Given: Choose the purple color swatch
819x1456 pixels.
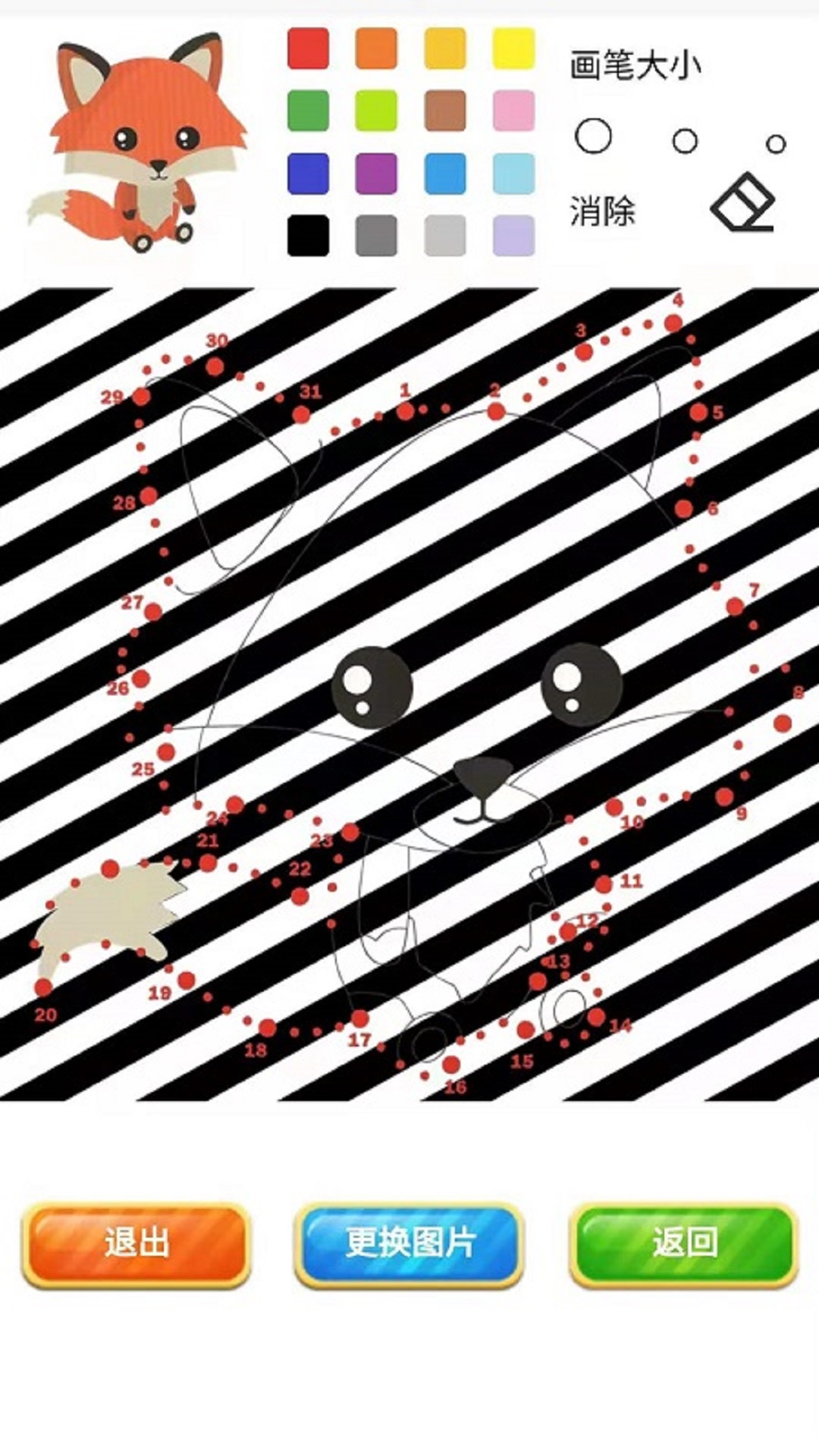Looking at the screenshot, I should point(376,173).
